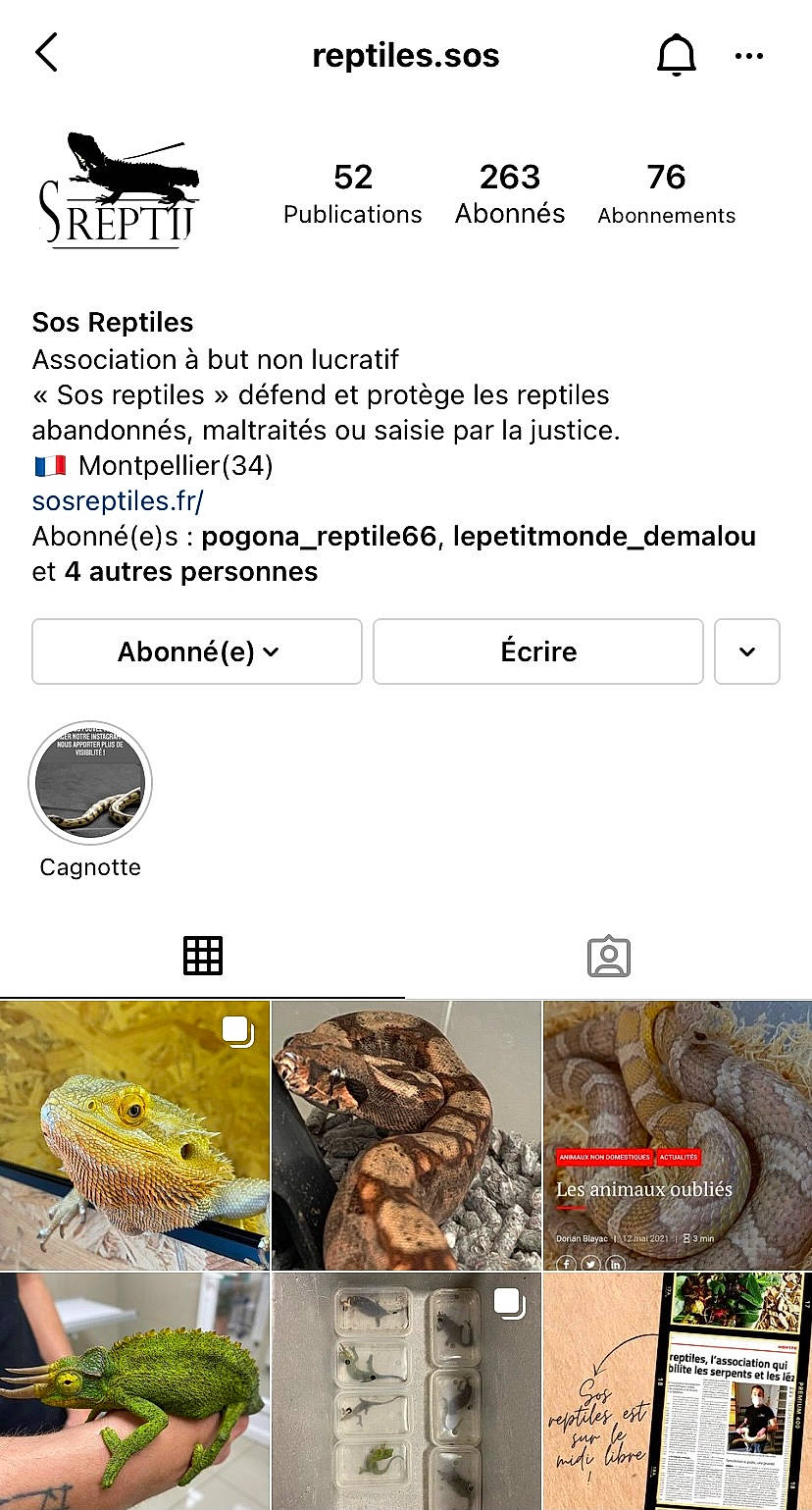Switch to the posts grid tab
The height and width of the screenshot is (1510, 812).
click(x=203, y=955)
